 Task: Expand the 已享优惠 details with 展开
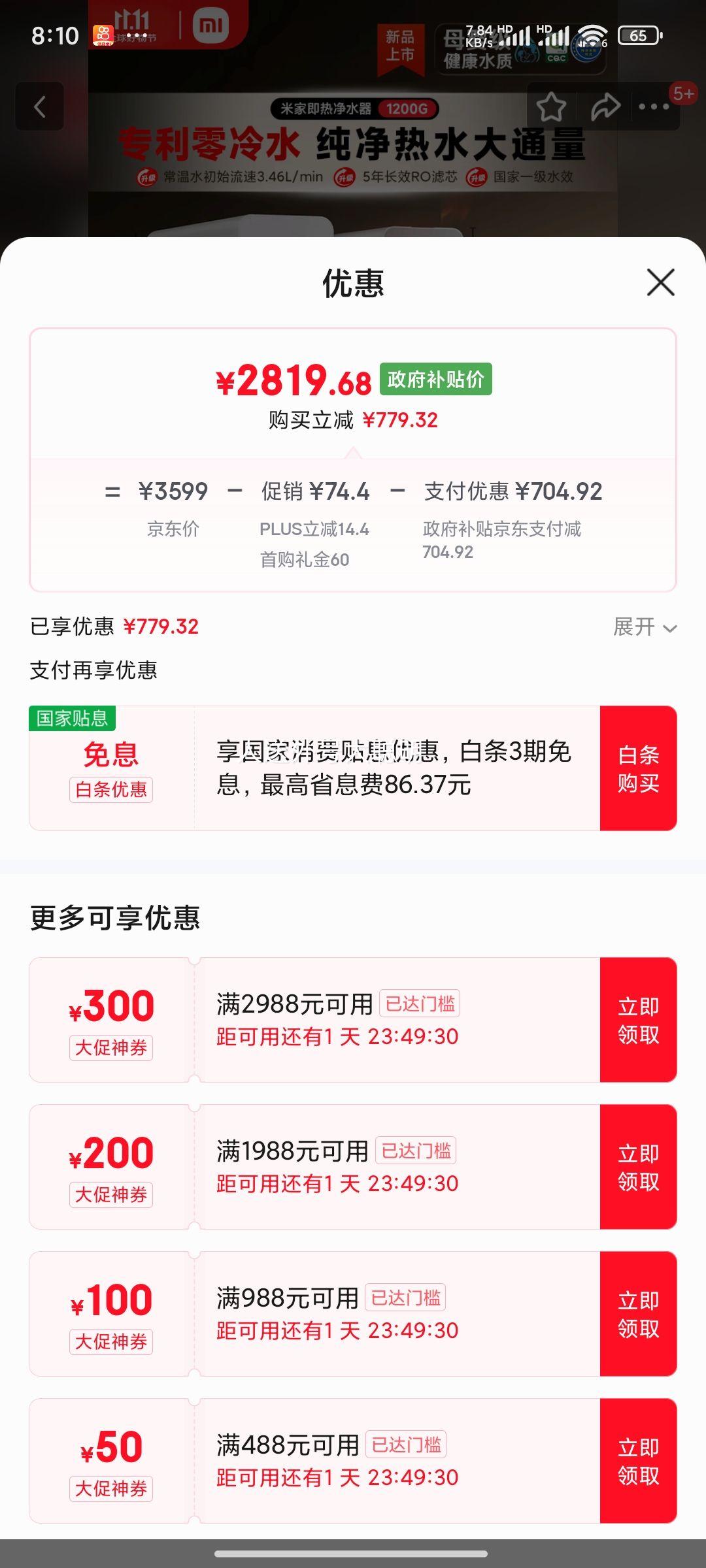point(644,627)
